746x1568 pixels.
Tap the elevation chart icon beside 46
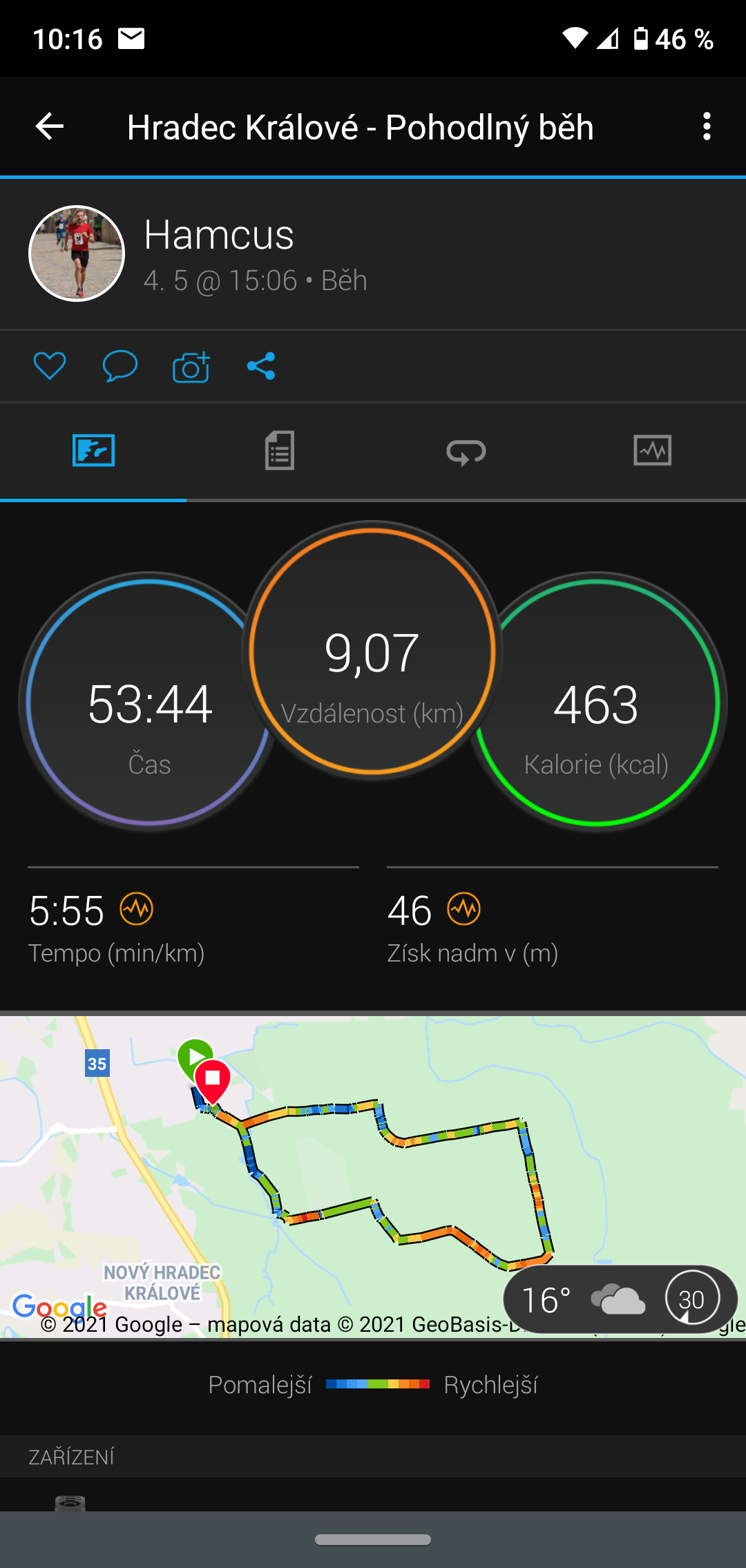coord(463,909)
